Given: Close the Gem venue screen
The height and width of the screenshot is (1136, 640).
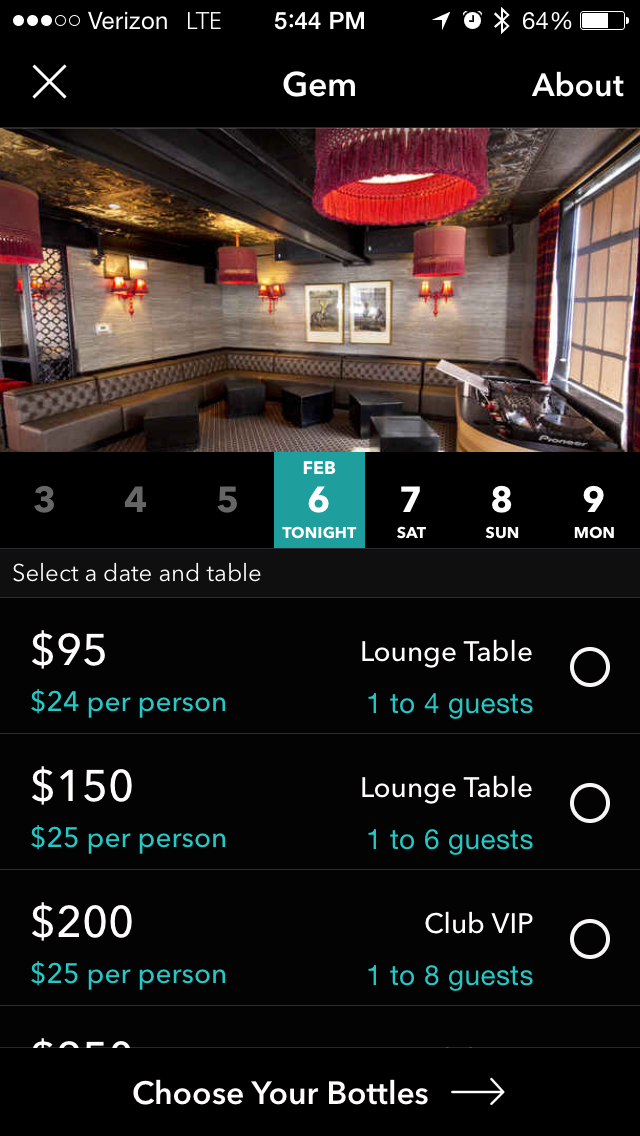Looking at the screenshot, I should [49, 83].
